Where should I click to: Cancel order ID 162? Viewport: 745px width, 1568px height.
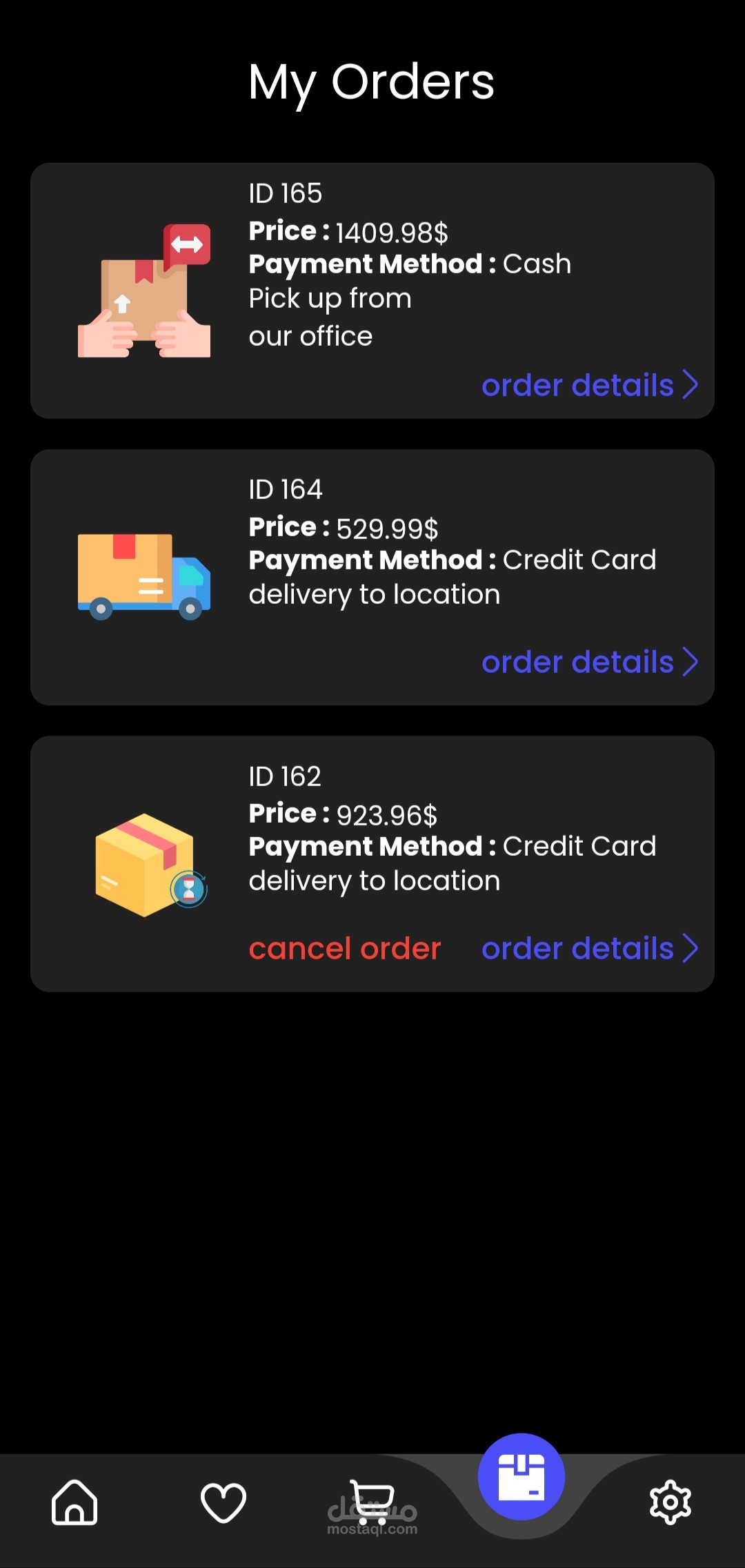pos(344,948)
